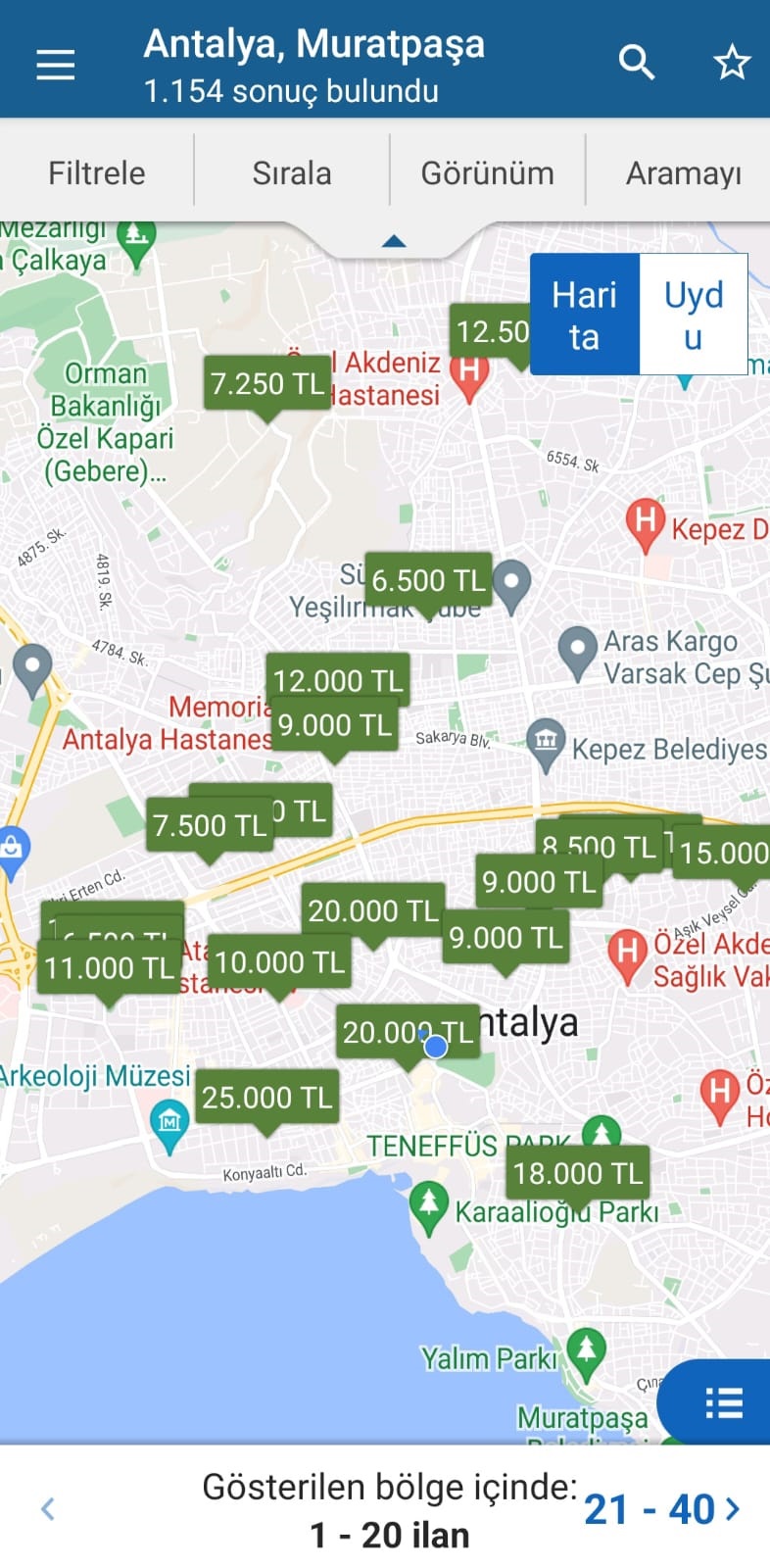Select the 10.000 TL price marker

279,963
